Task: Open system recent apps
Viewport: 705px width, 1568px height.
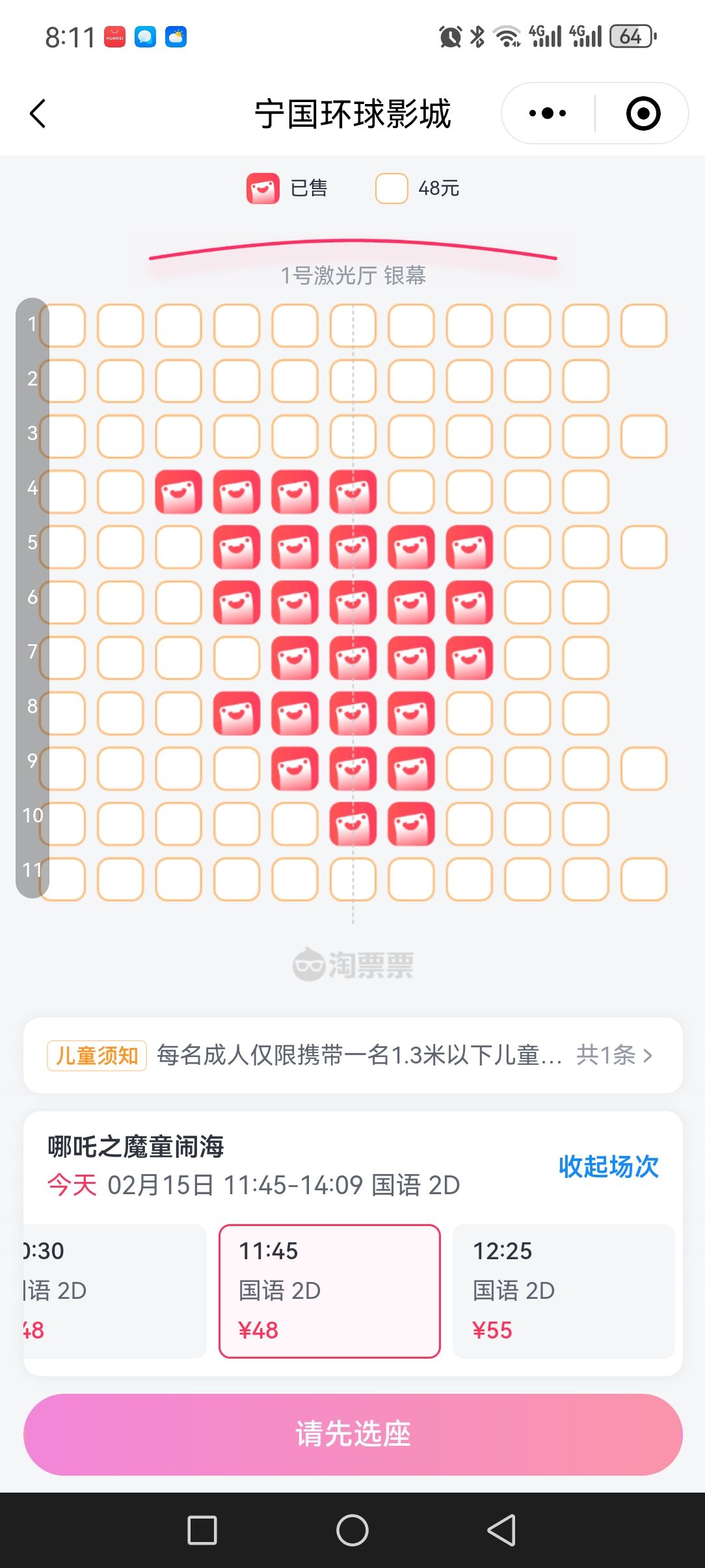Action: [202, 1530]
